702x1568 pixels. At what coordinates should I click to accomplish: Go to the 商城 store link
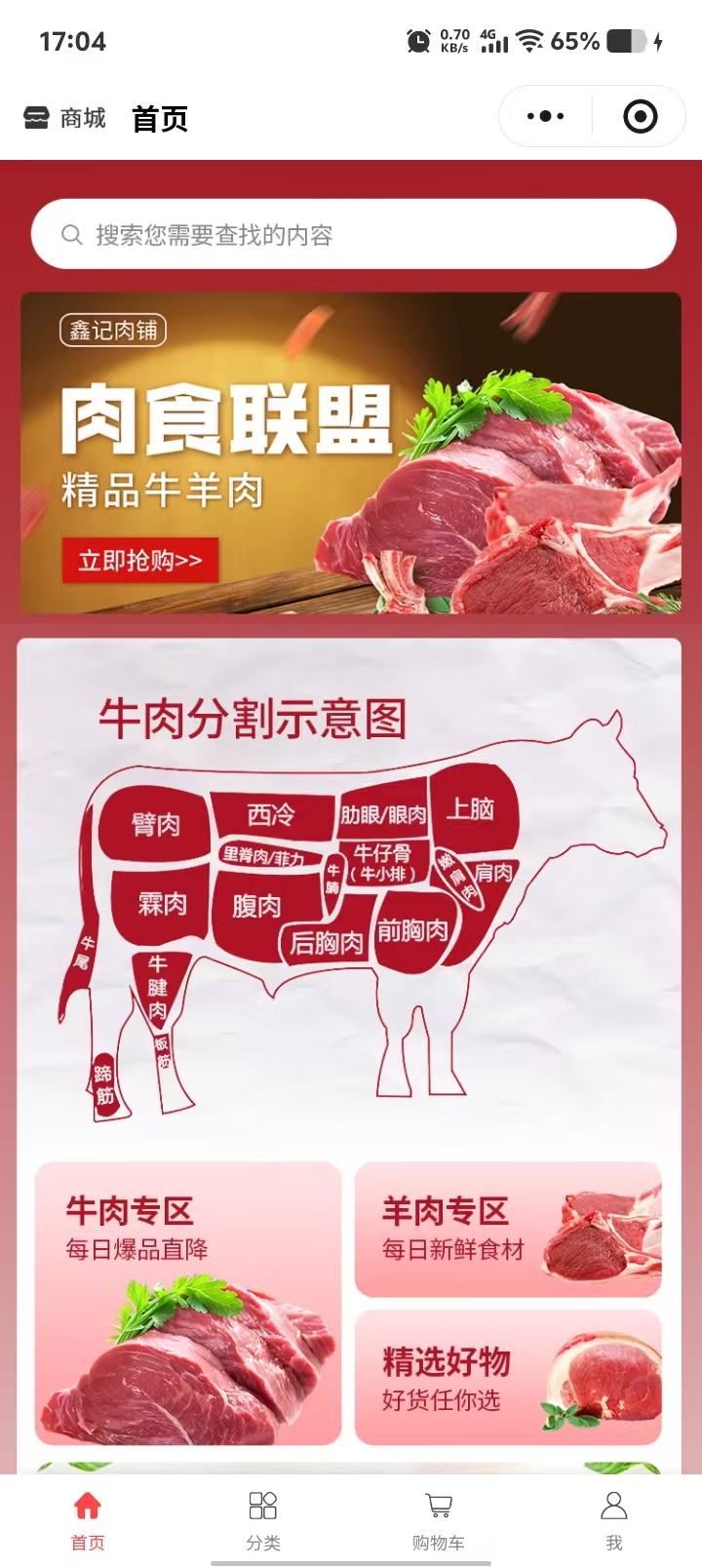tap(65, 119)
